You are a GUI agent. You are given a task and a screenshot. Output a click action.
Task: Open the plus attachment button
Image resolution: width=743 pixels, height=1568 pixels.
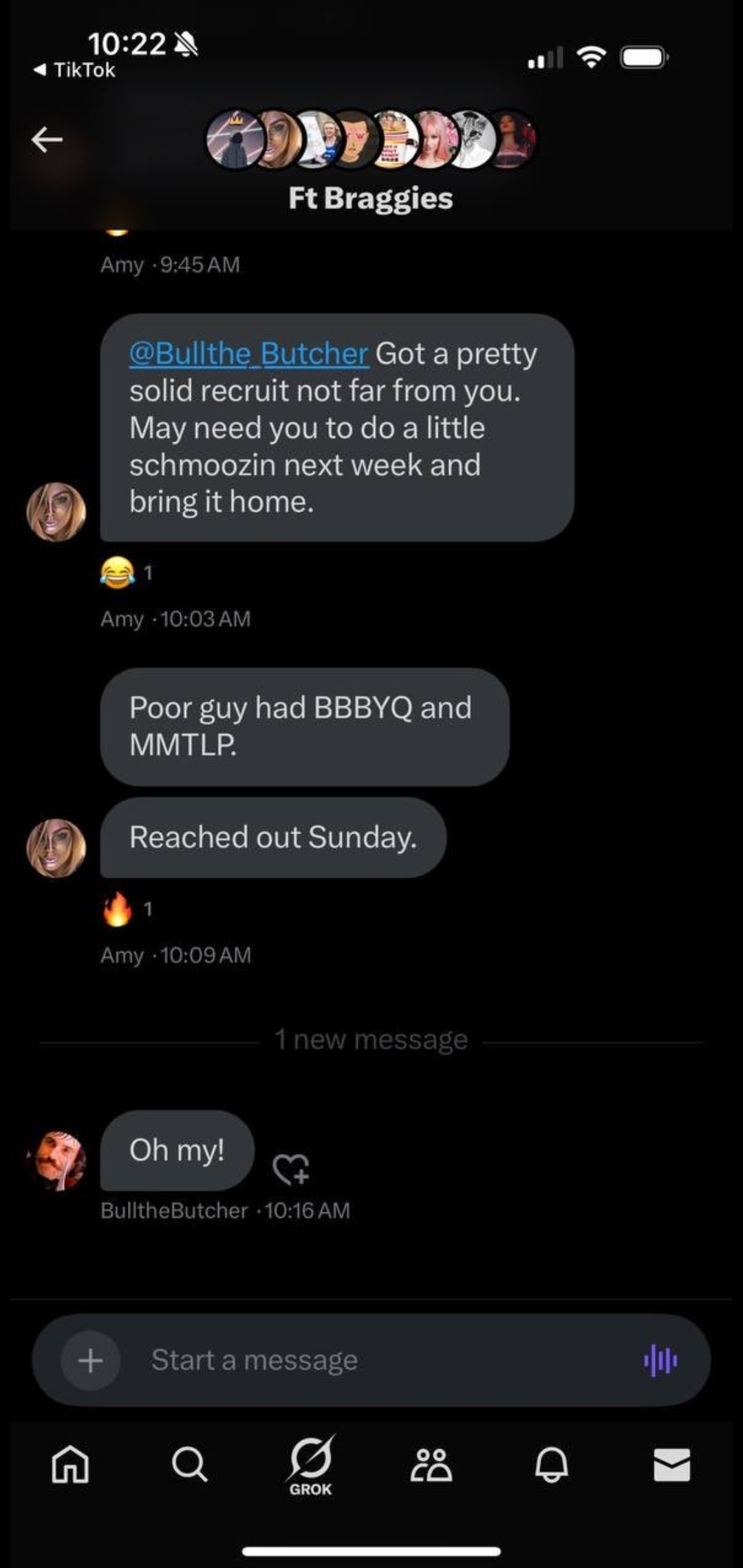(x=91, y=1360)
